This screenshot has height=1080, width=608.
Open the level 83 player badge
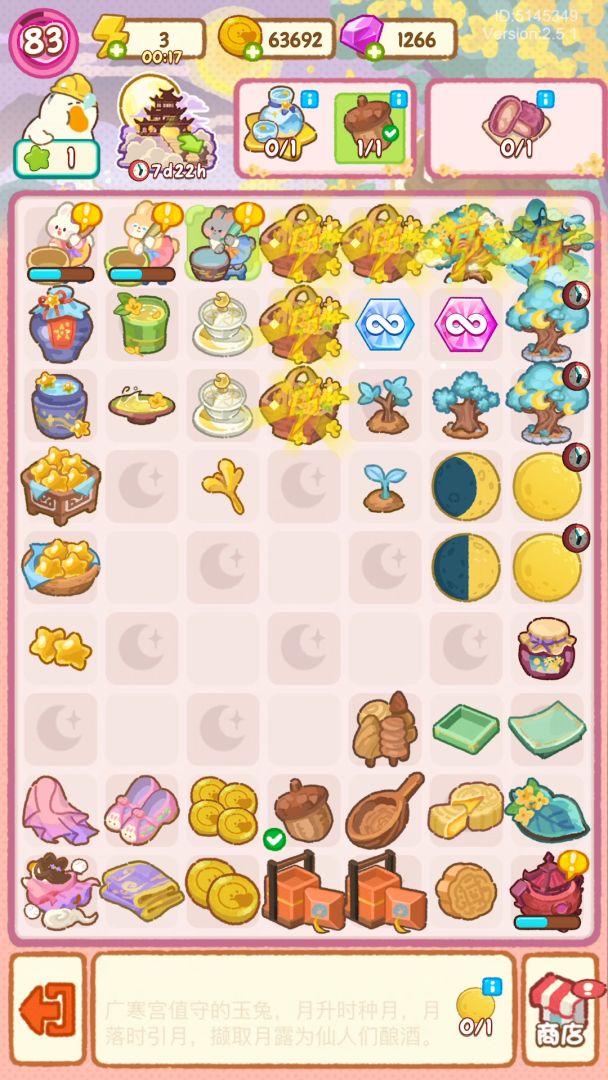pos(43,41)
